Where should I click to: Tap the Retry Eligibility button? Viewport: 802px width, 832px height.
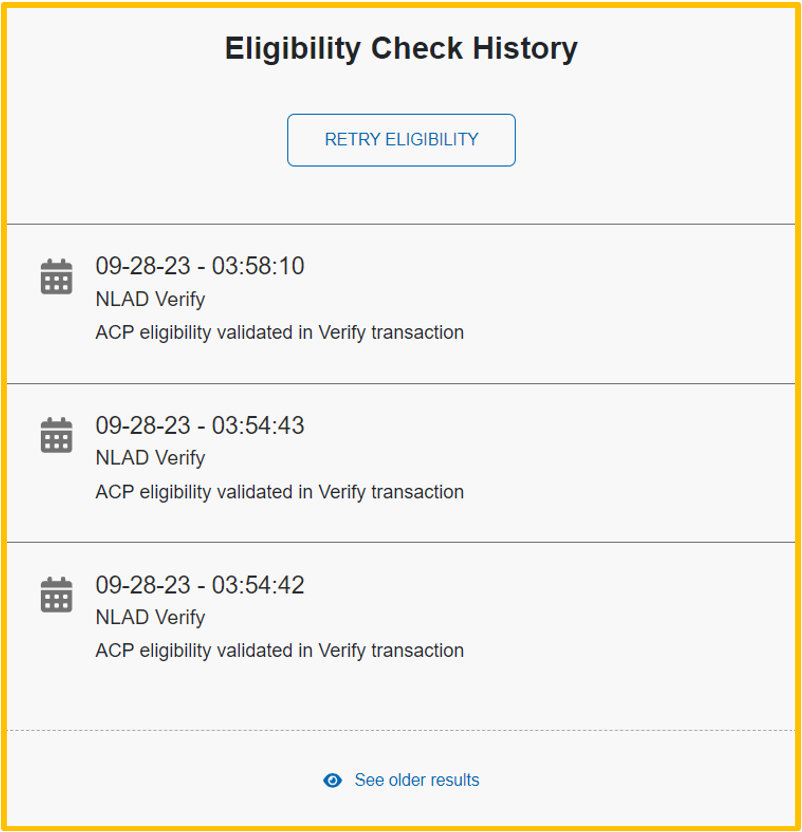pos(401,140)
